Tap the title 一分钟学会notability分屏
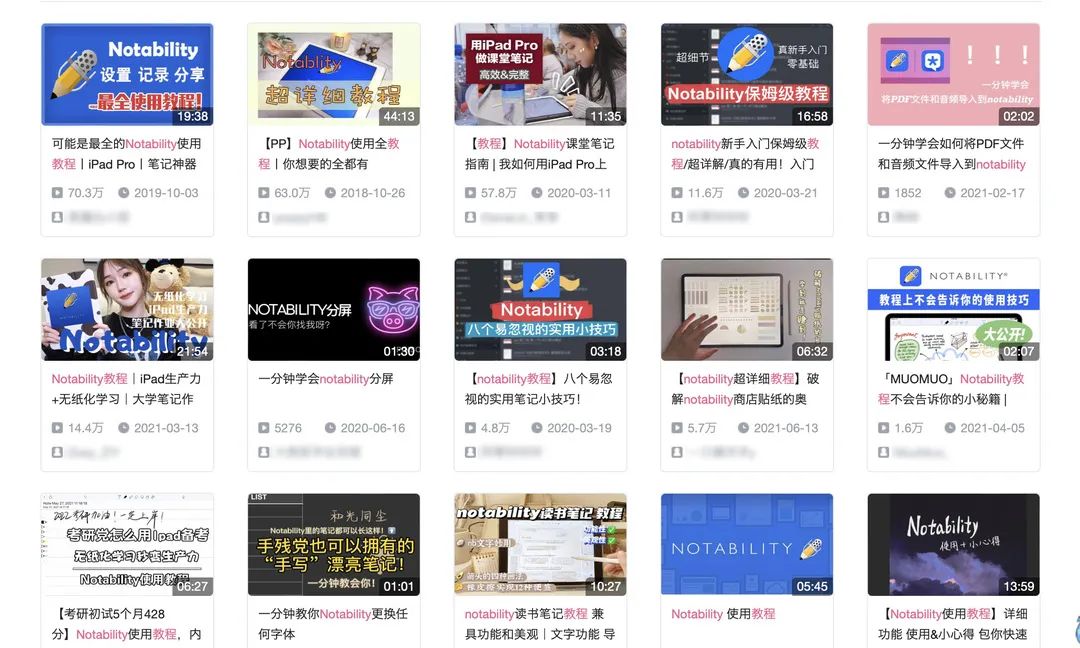 coord(326,379)
